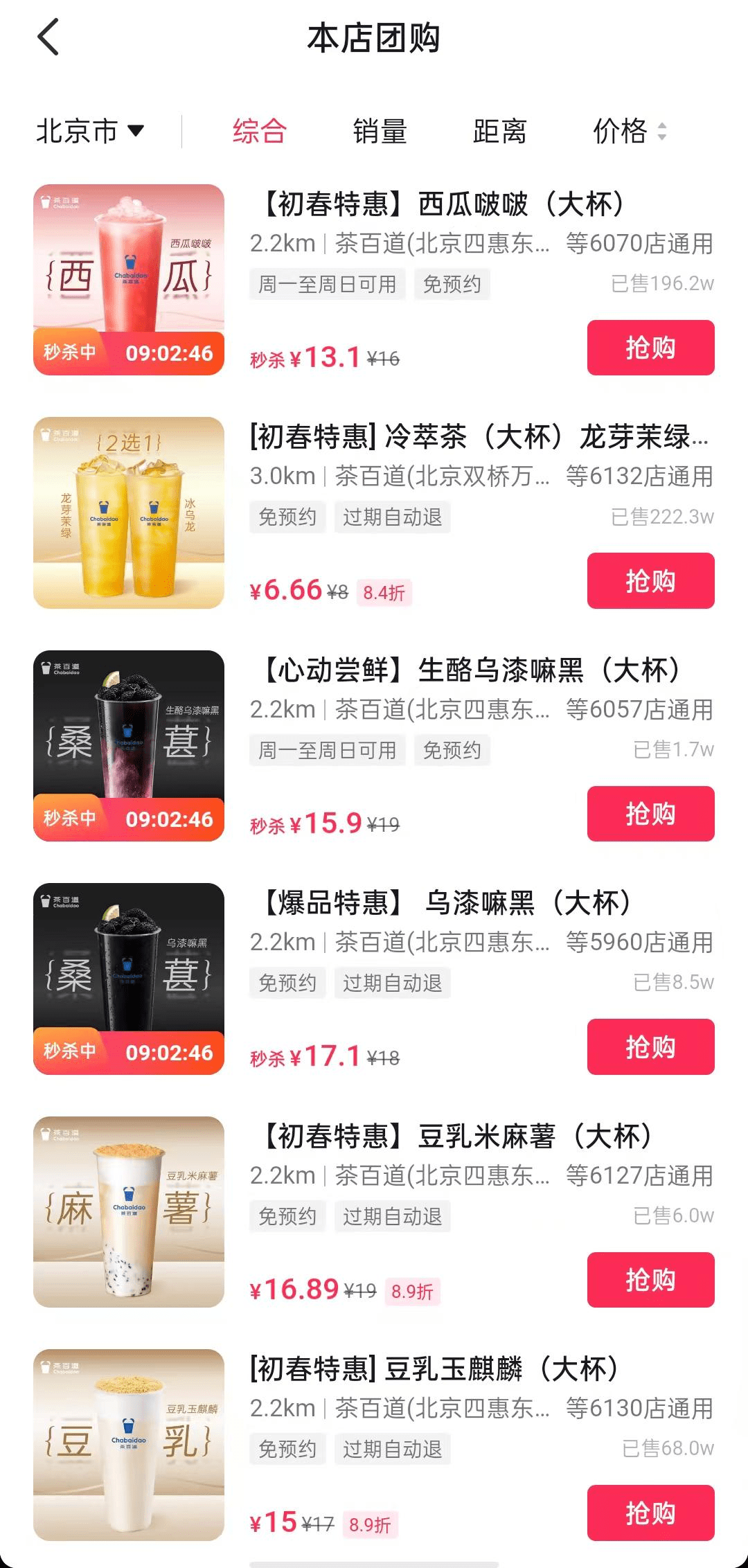Viewport: 748px width, 1568px height.
Task: Click 抢购 for 生酪乌漆嘛黑
Action: (650, 814)
